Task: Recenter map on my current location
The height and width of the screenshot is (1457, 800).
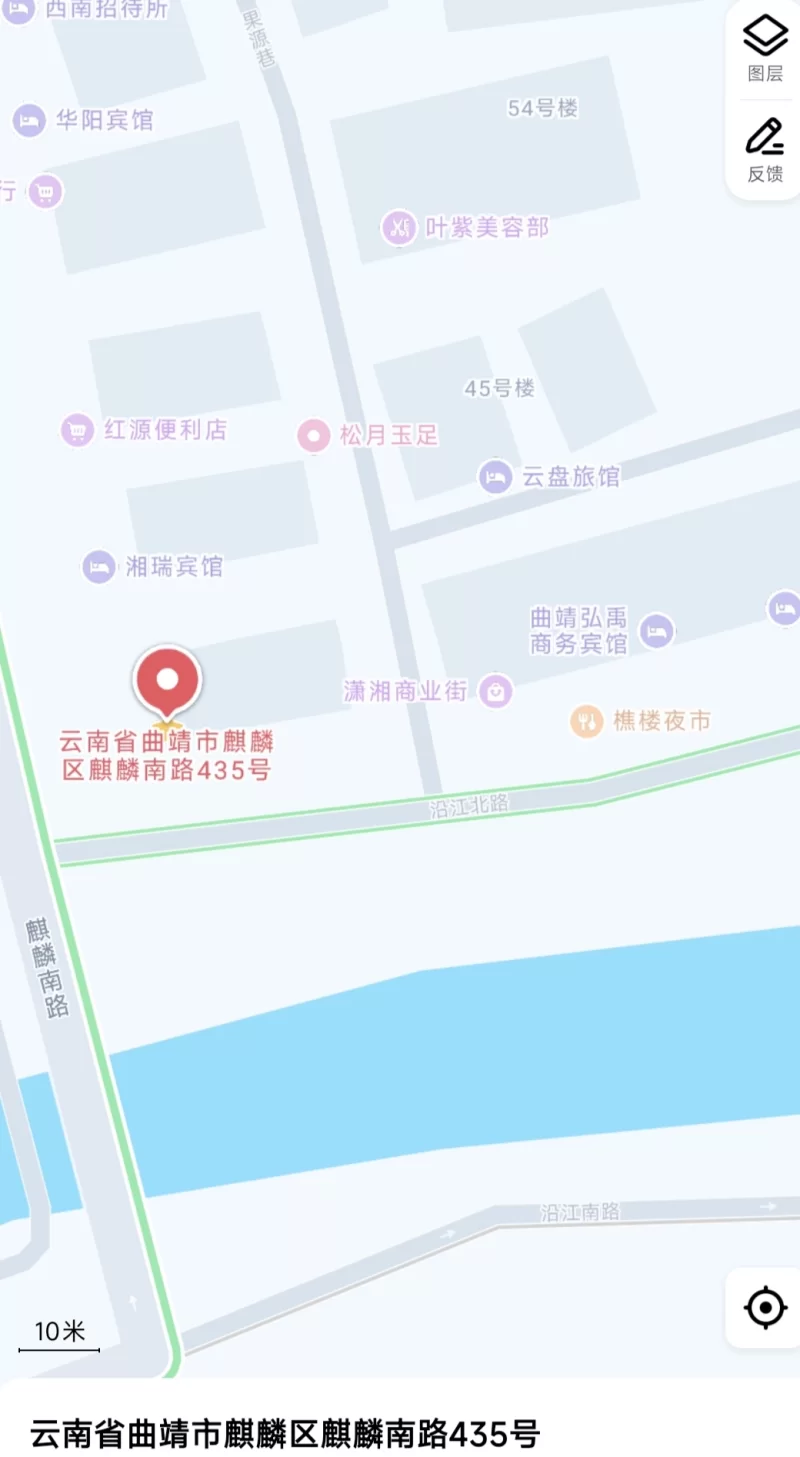Action: pos(765,1307)
